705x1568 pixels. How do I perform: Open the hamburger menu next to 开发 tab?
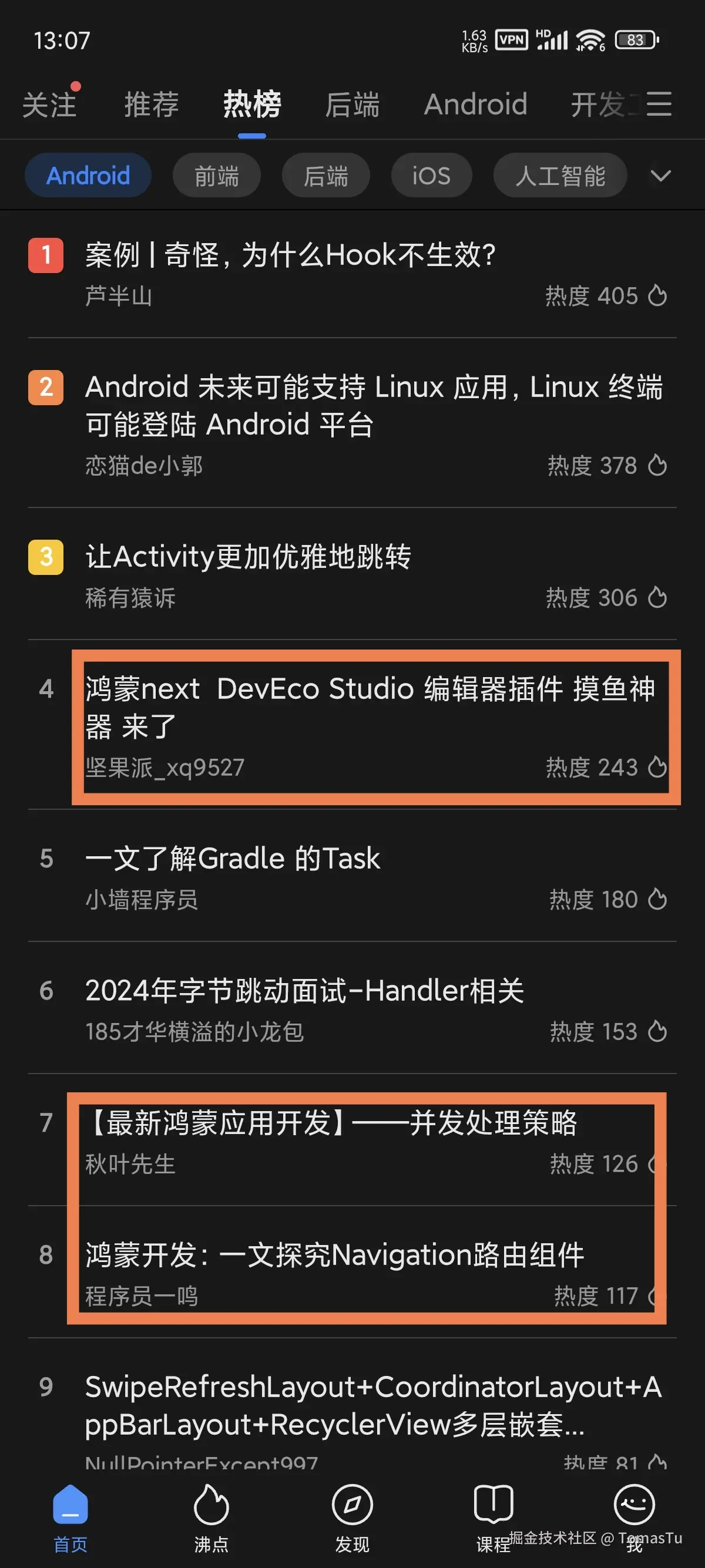(659, 103)
